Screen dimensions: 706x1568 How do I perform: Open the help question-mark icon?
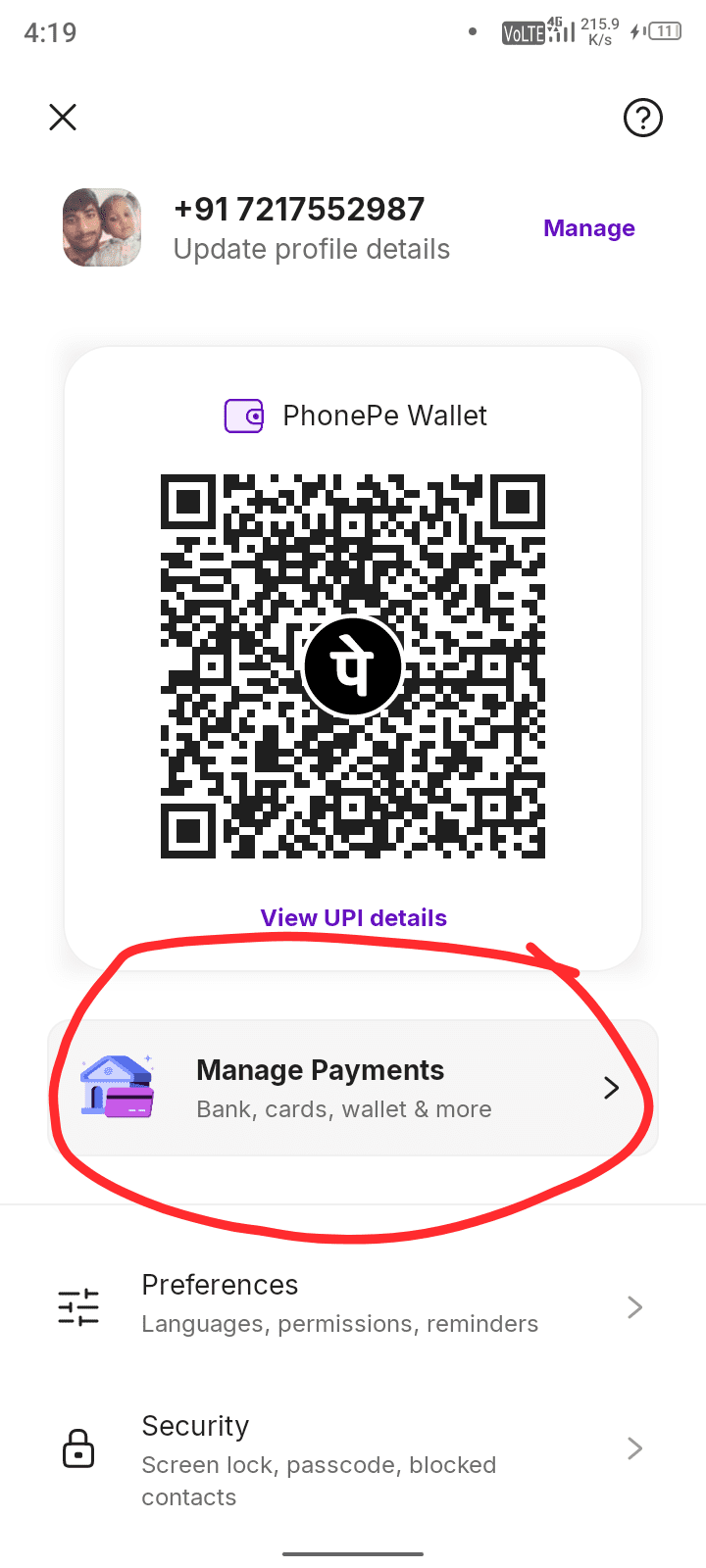(643, 118)
